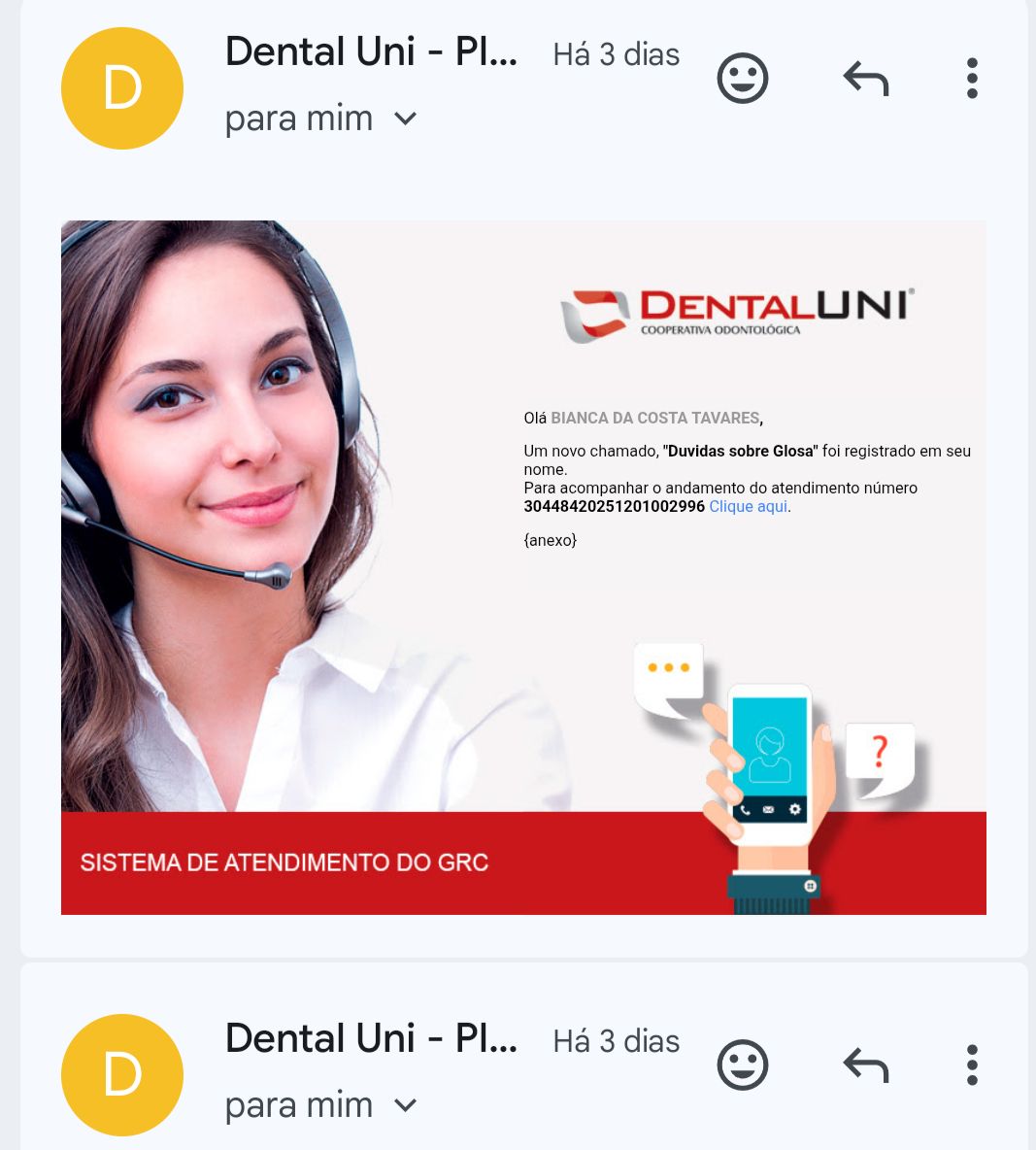Image resolution: width=1036 pixels, height=1150 pixels.
Task: Reply to the last Dental Uni email
Action: coord(866,1065)
